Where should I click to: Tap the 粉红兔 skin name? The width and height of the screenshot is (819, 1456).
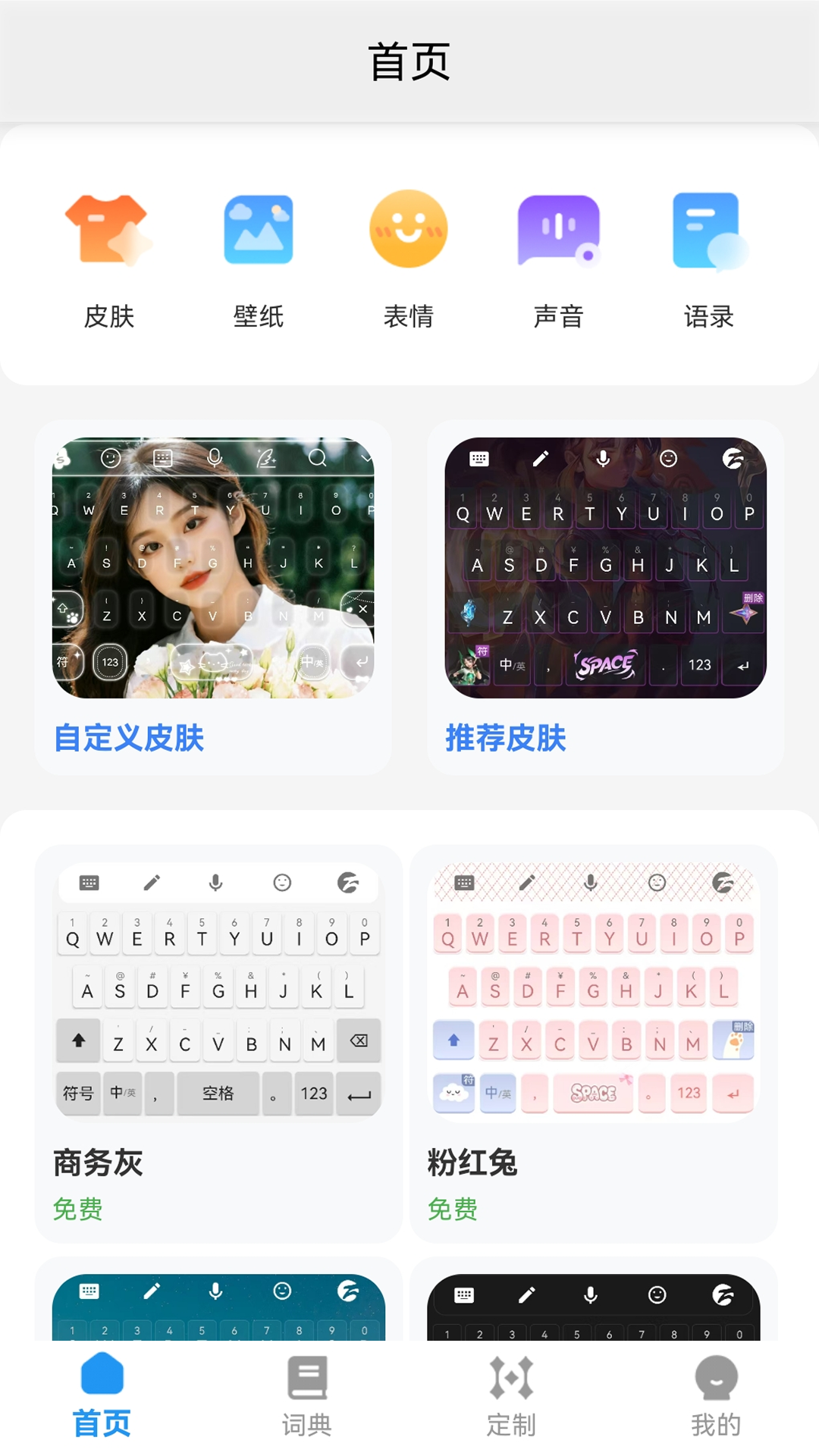(471, 1163)
